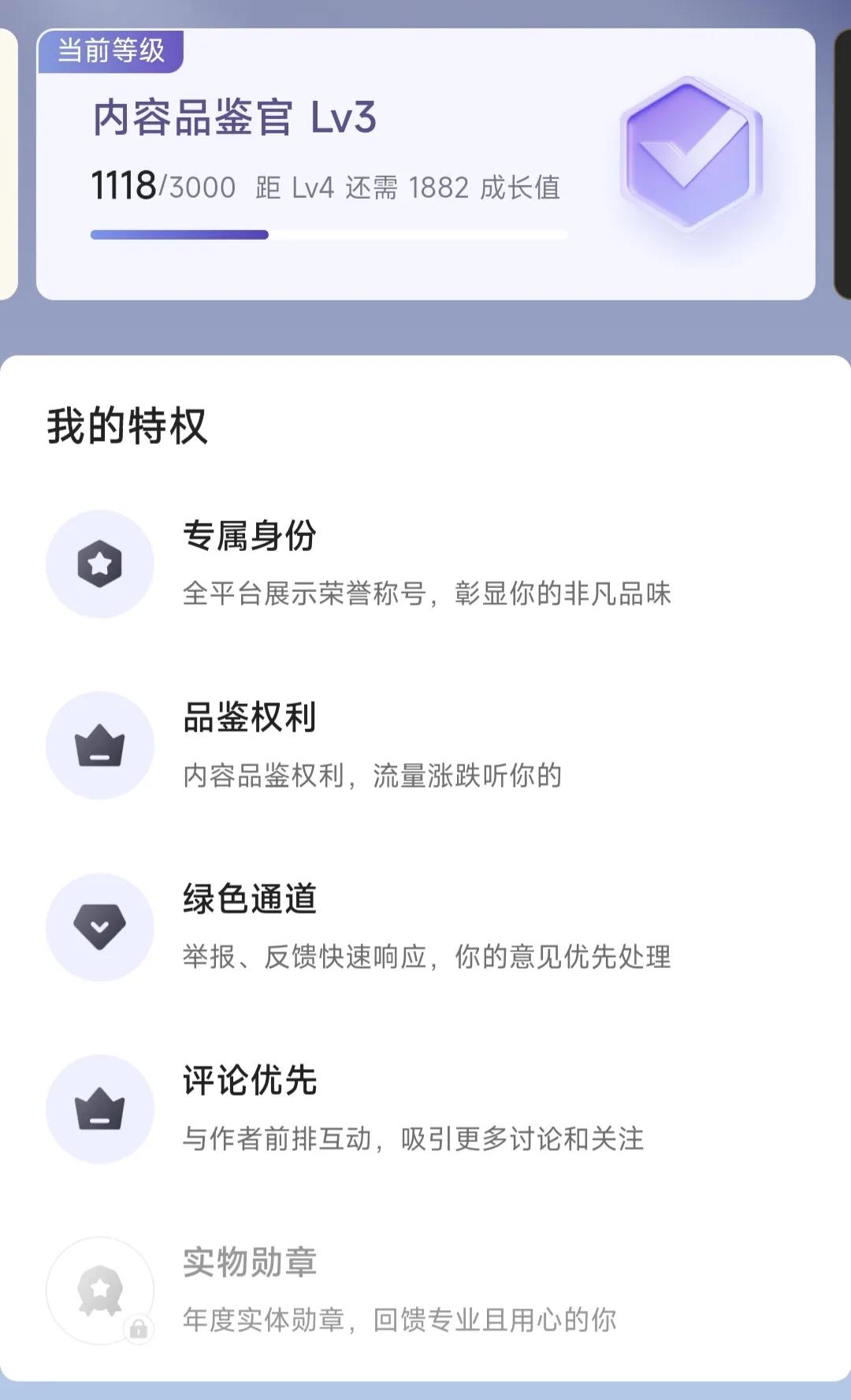Tap the 评论优先 privilege description text

point(414,1137)
